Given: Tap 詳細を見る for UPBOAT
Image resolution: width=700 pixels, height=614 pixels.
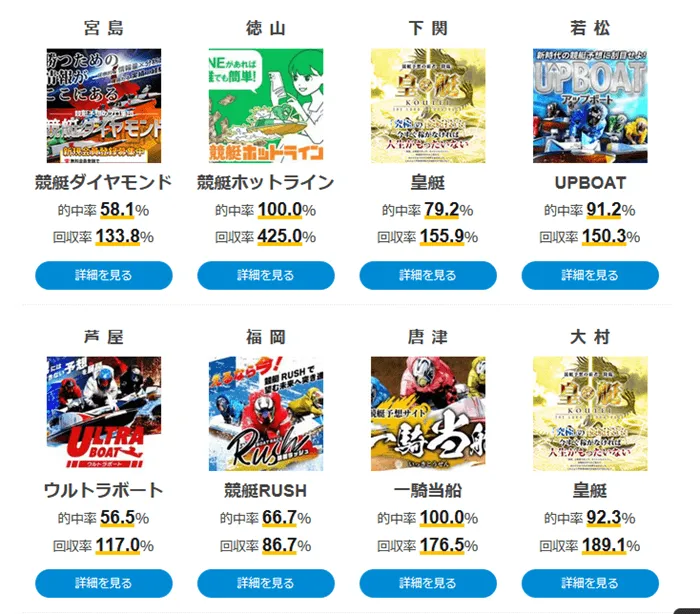Looking at the screenshot, I should tap(590, 275).
